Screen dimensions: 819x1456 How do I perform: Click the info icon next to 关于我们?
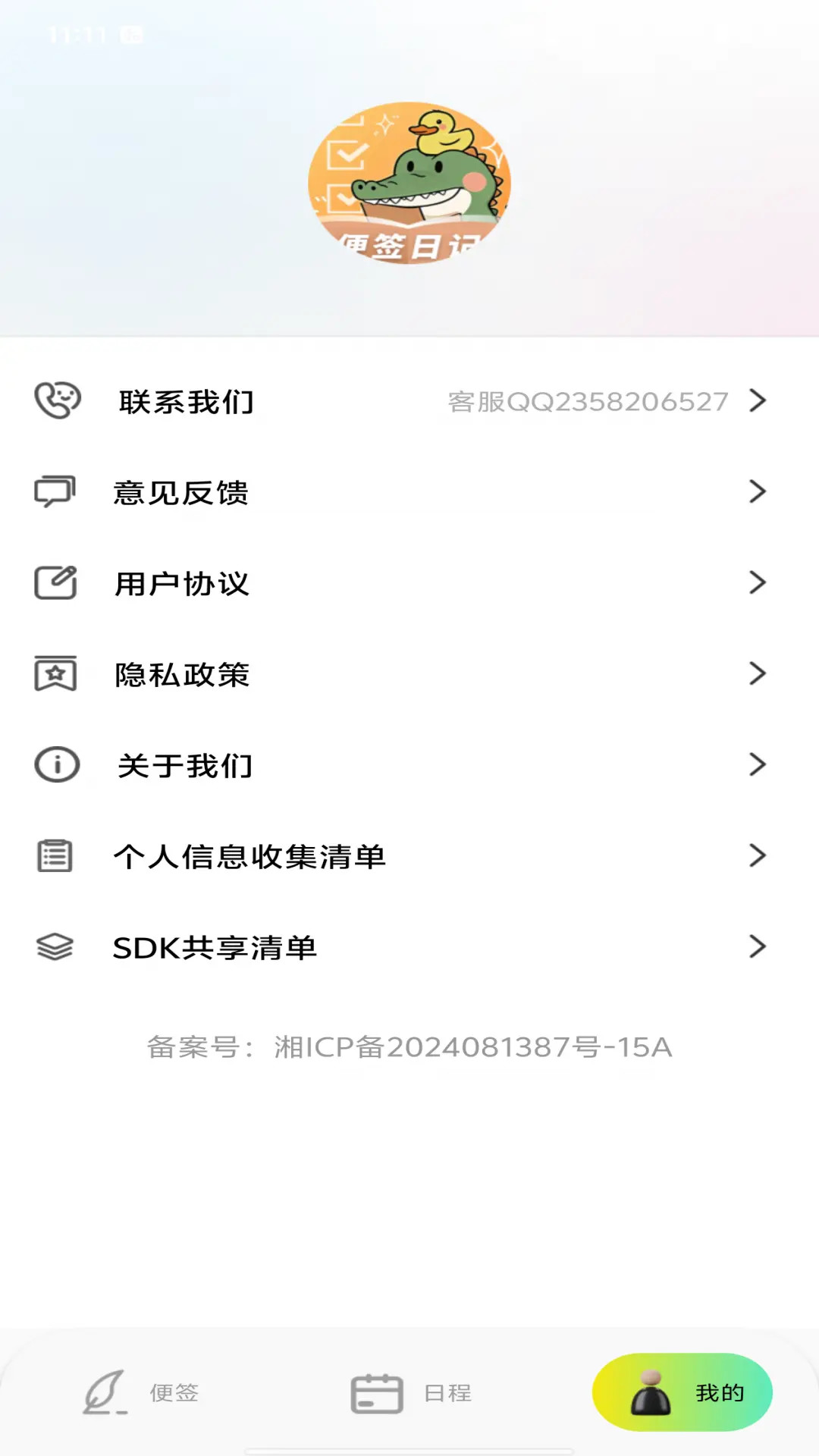tap(55, 764)
